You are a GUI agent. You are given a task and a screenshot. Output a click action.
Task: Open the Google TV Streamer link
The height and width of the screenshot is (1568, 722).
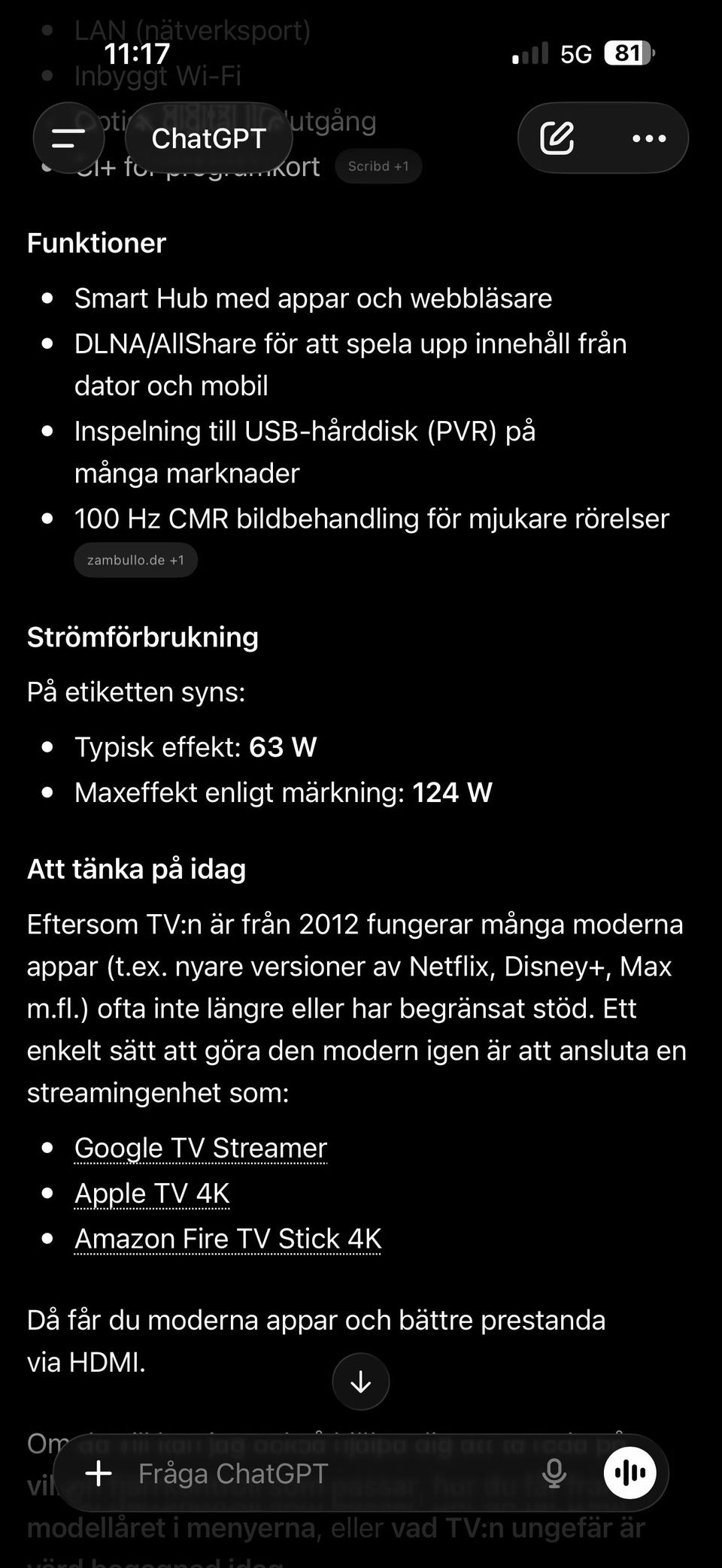[201, 1148]
